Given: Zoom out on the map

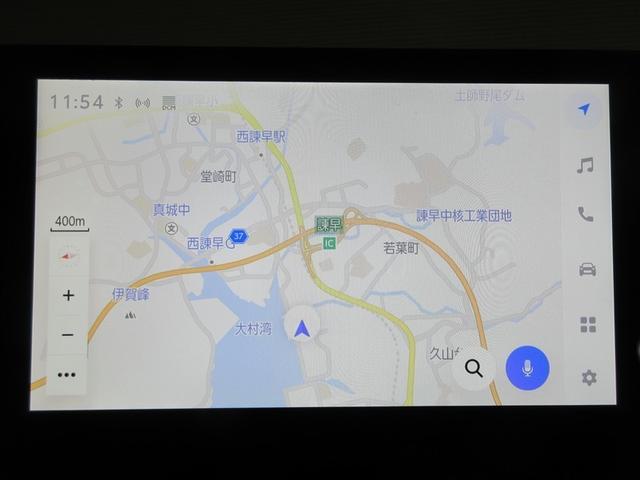Looking at the screenshot, I should coord(68,334).
